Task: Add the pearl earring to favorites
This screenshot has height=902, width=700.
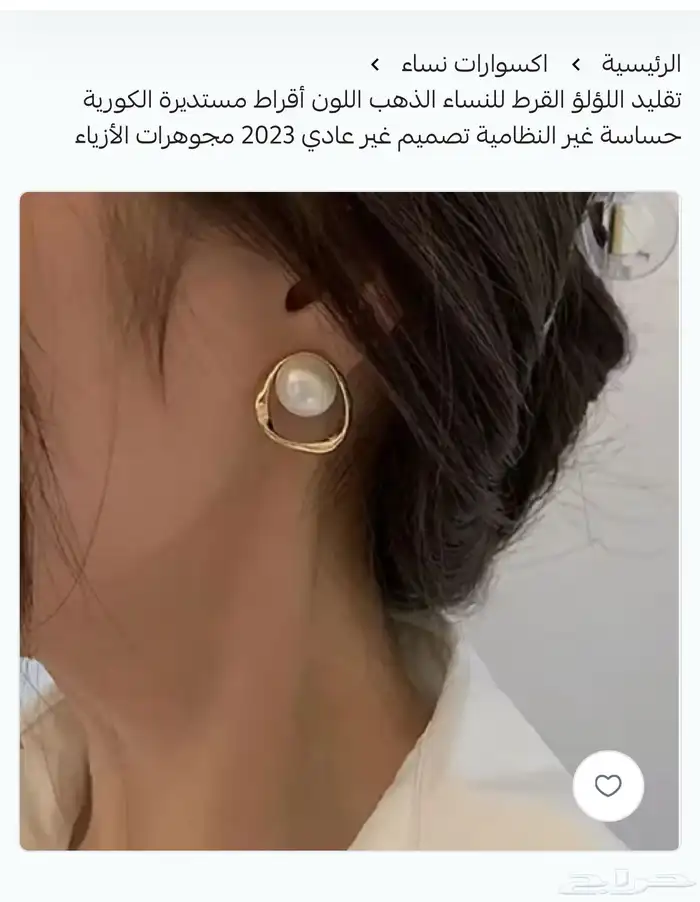Action: (608, 787)
